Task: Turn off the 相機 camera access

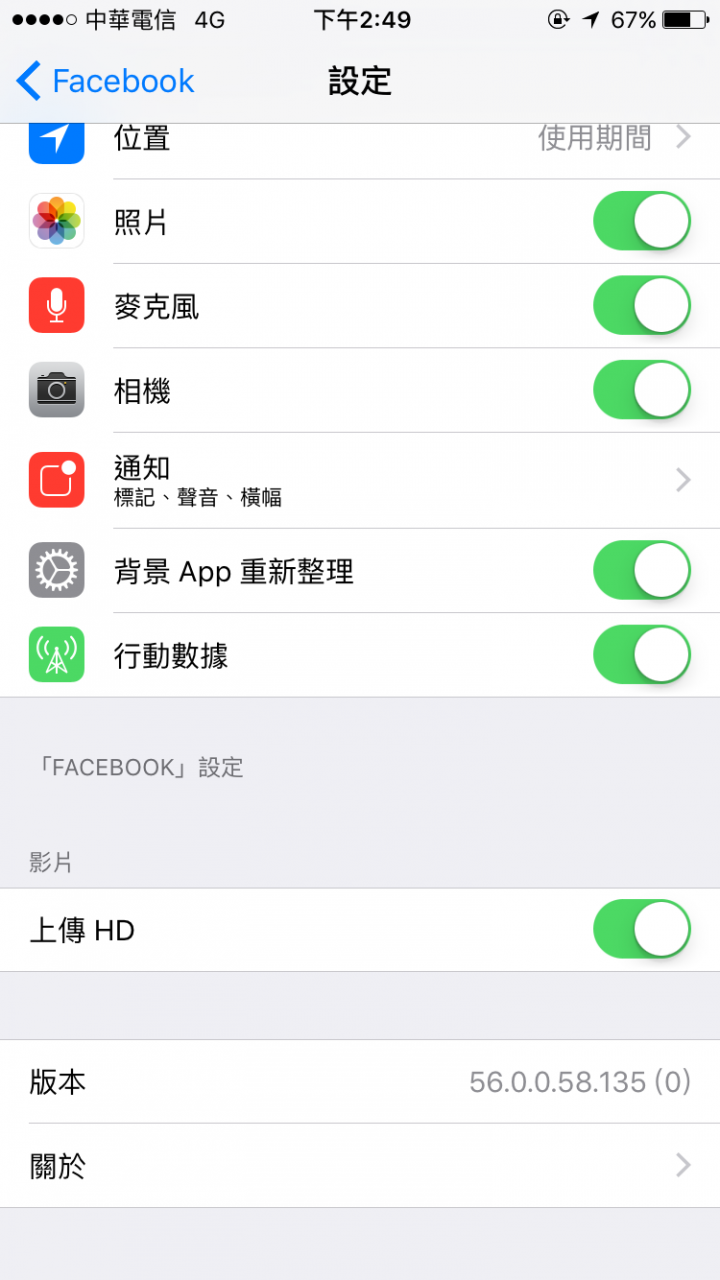Action: (x=642, y=390)
